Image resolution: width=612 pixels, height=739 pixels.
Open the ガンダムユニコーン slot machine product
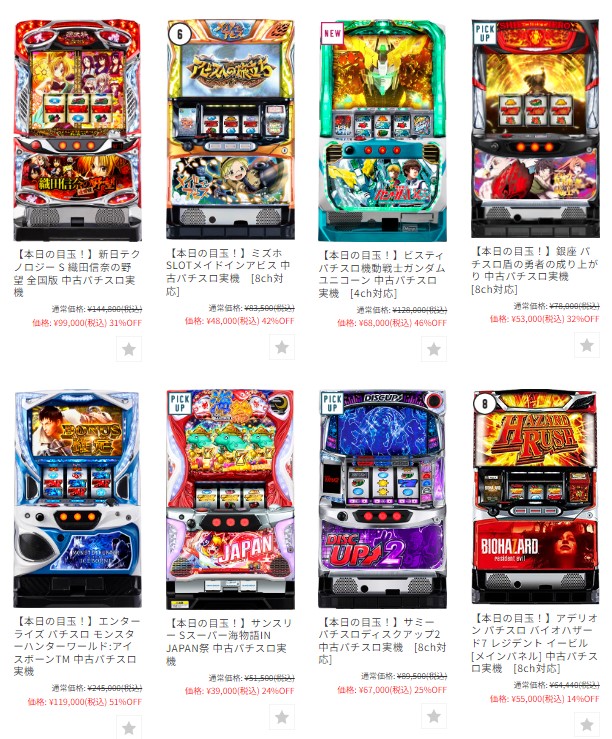(x=383, y=130)
